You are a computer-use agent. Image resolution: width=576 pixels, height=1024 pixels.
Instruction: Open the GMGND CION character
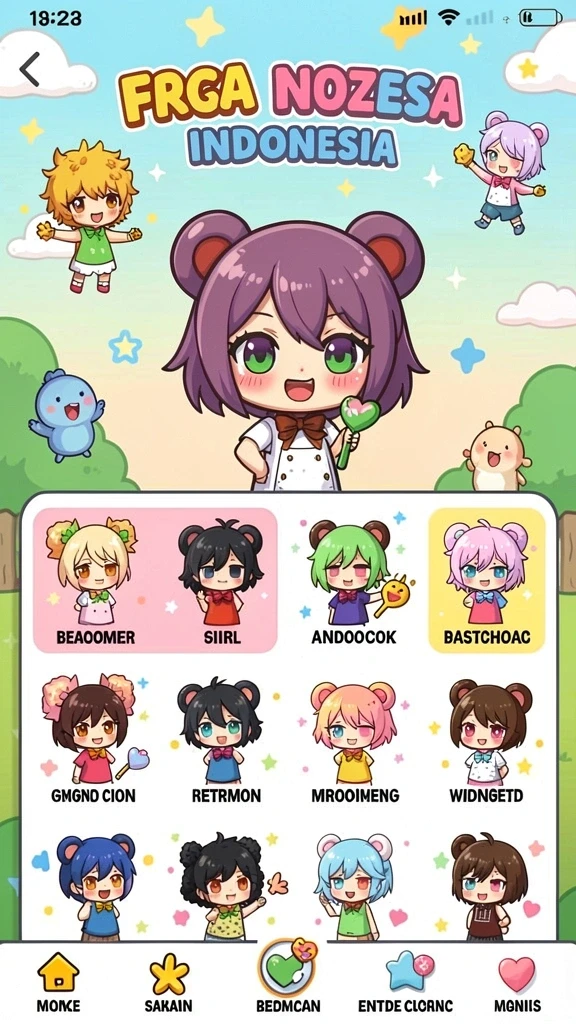coord(91,739)
